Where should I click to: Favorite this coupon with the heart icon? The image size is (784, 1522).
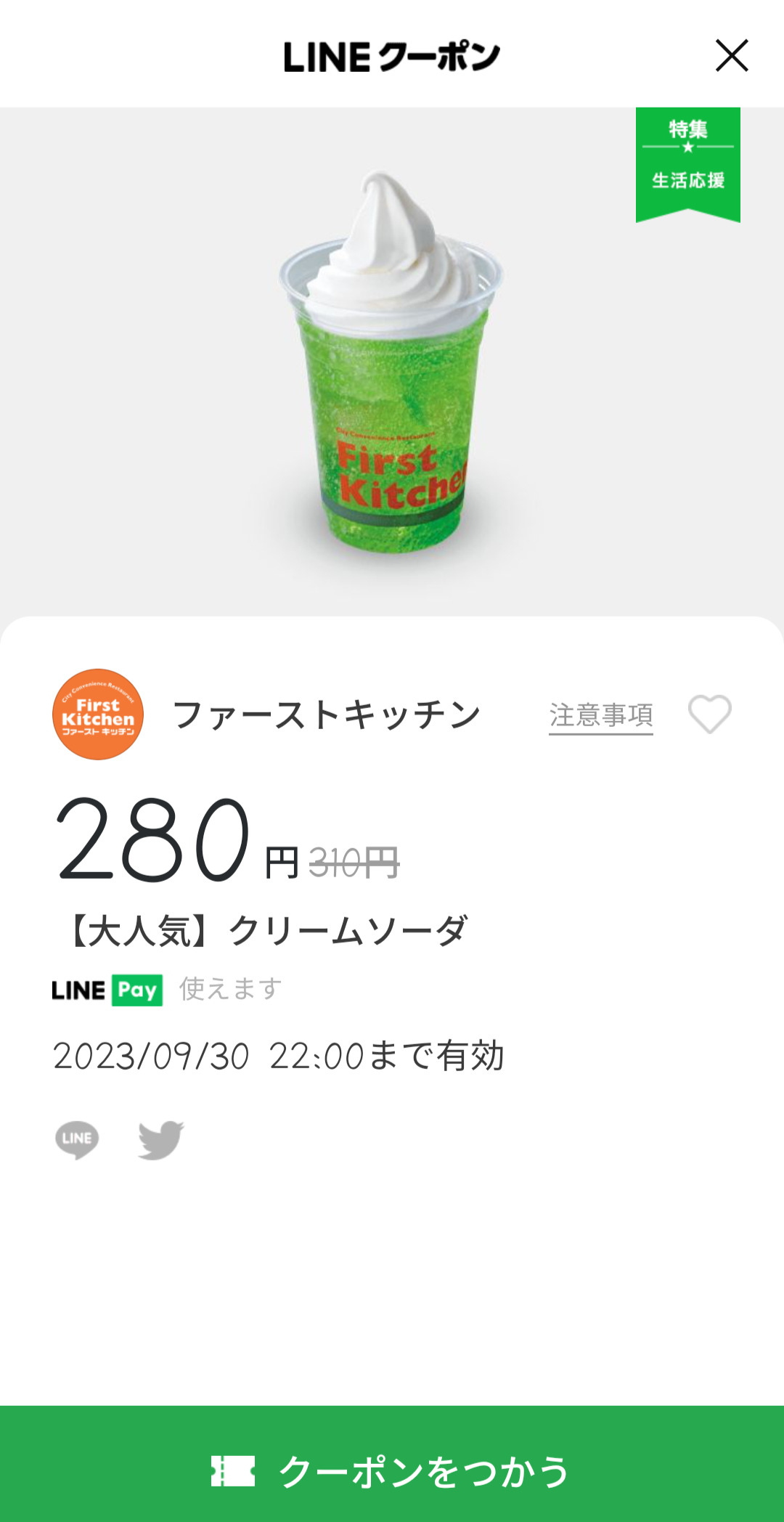pos(709,714)
